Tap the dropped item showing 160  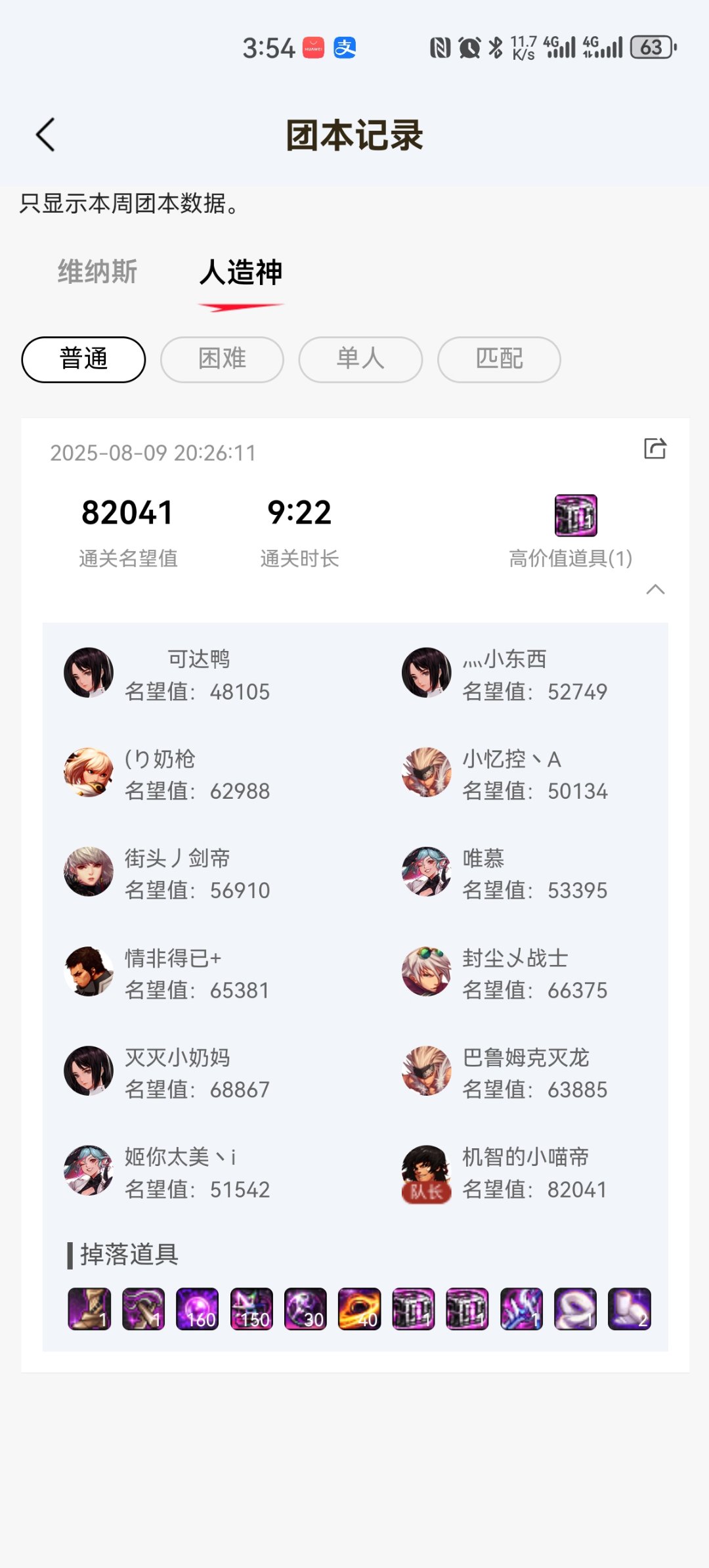pyautogui.click(x=197, y=1309)
